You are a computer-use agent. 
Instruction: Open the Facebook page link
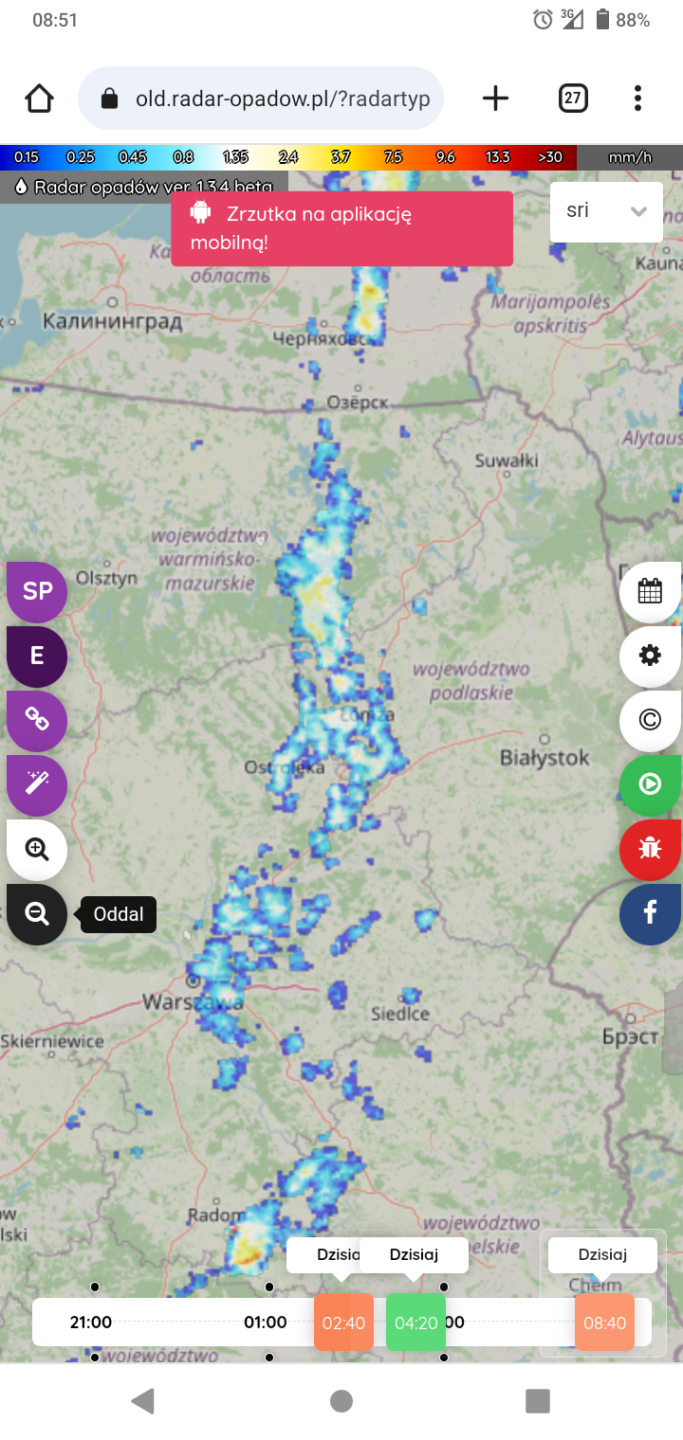[x=650, y=914]
